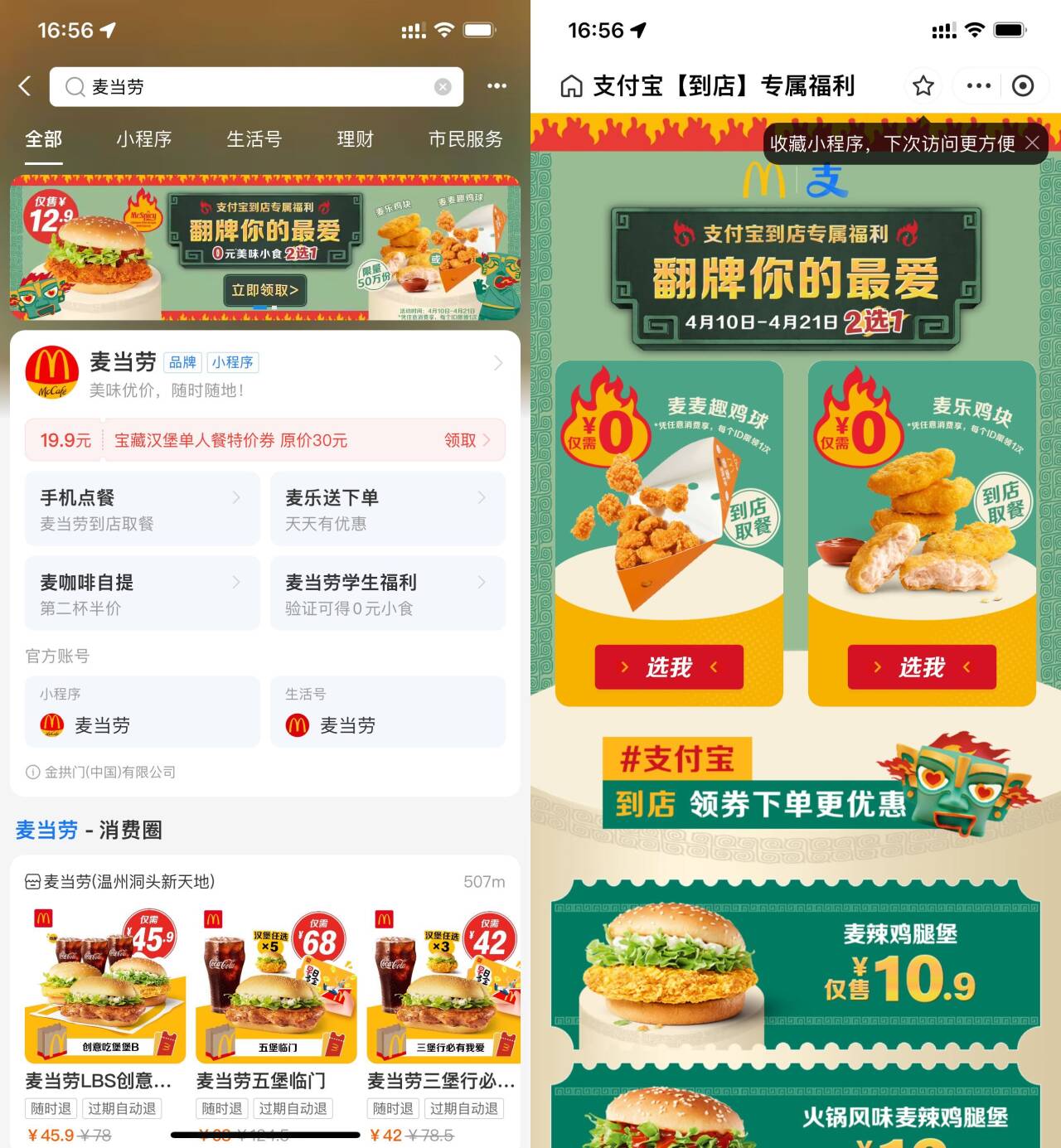Go back from the 麦当劳 search results
The width and height of the screenshot is (1061, 1148).
coord(25,86)
